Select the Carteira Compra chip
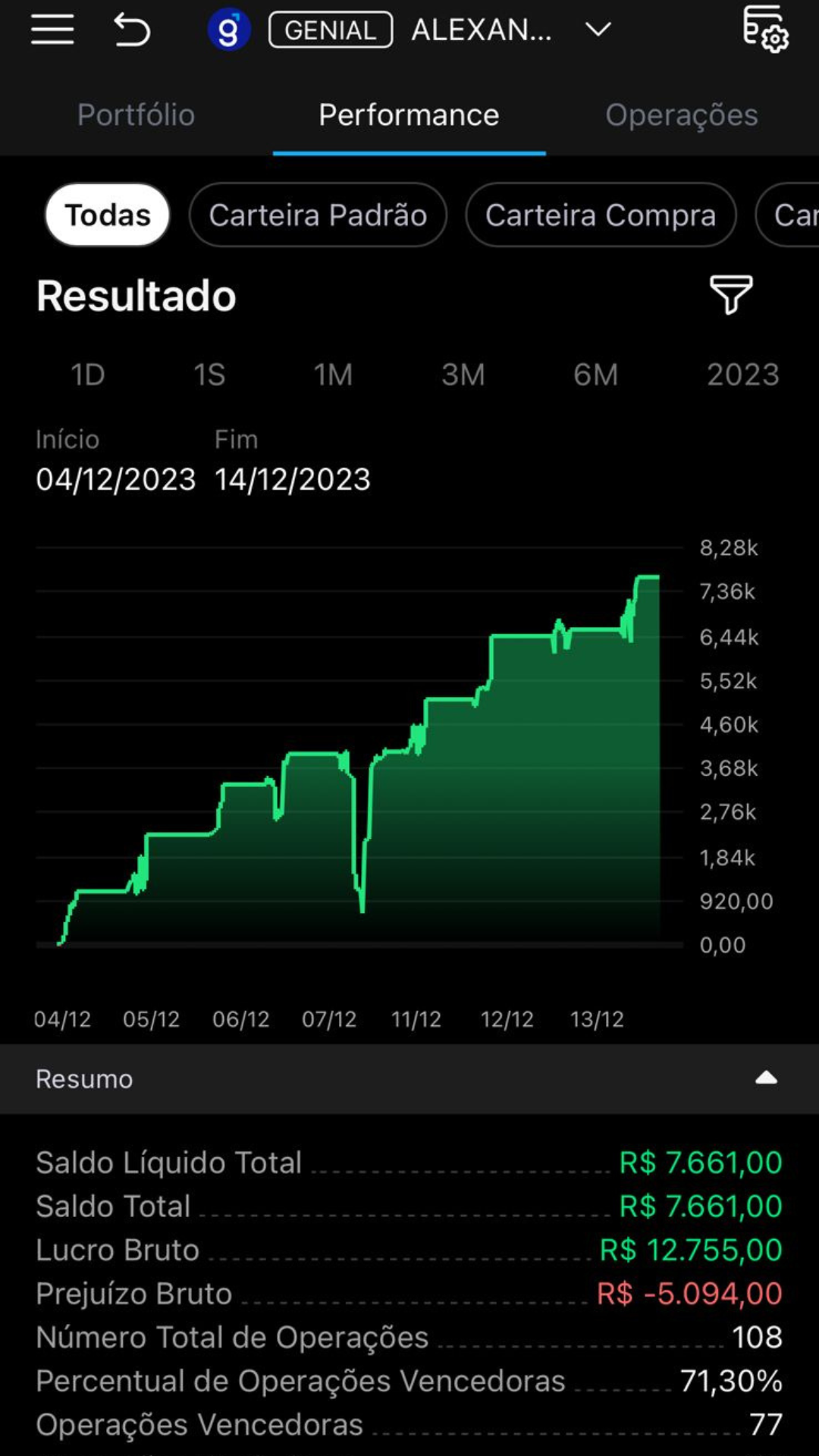This screenshot has height=1456, width=819. tap(601, 215)
